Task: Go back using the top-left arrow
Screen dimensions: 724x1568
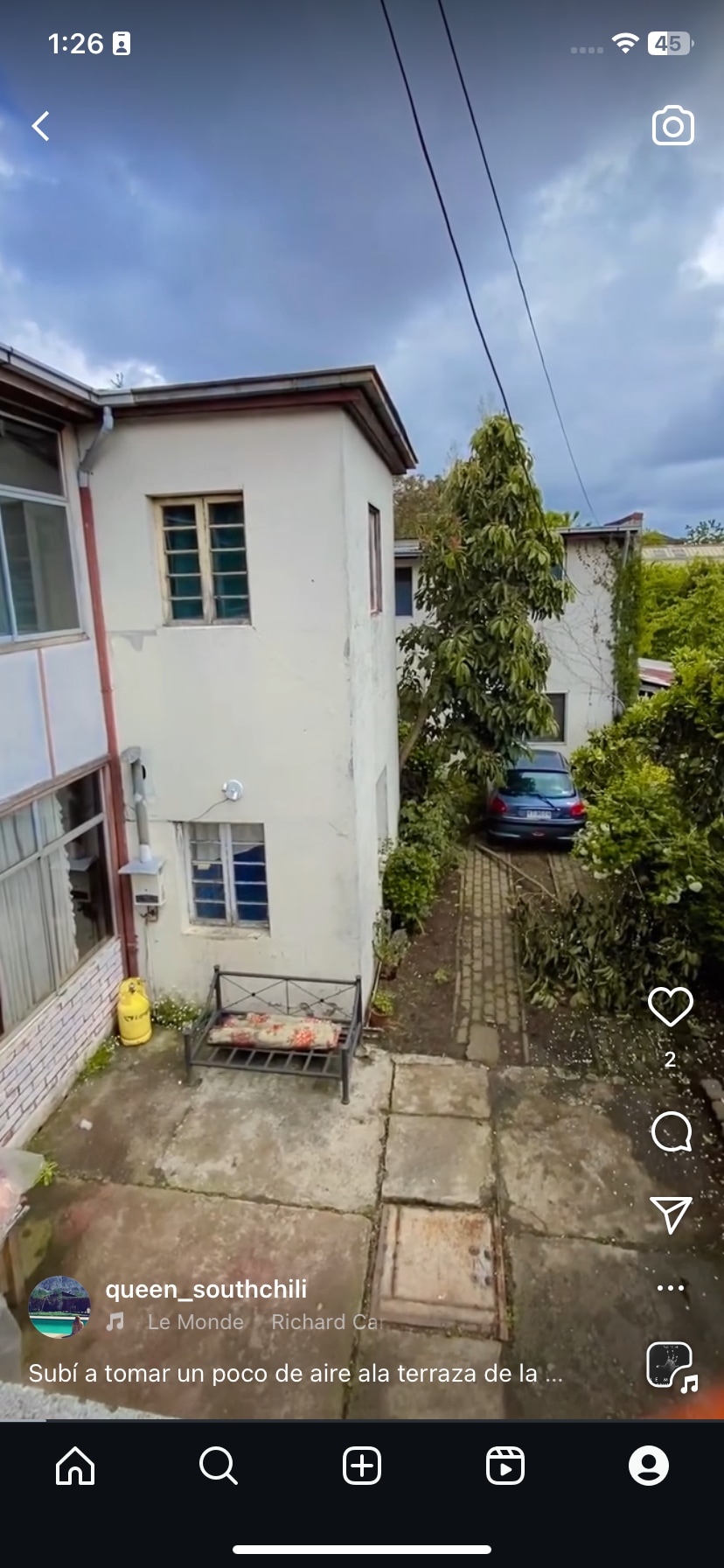Action: (41, 126)
